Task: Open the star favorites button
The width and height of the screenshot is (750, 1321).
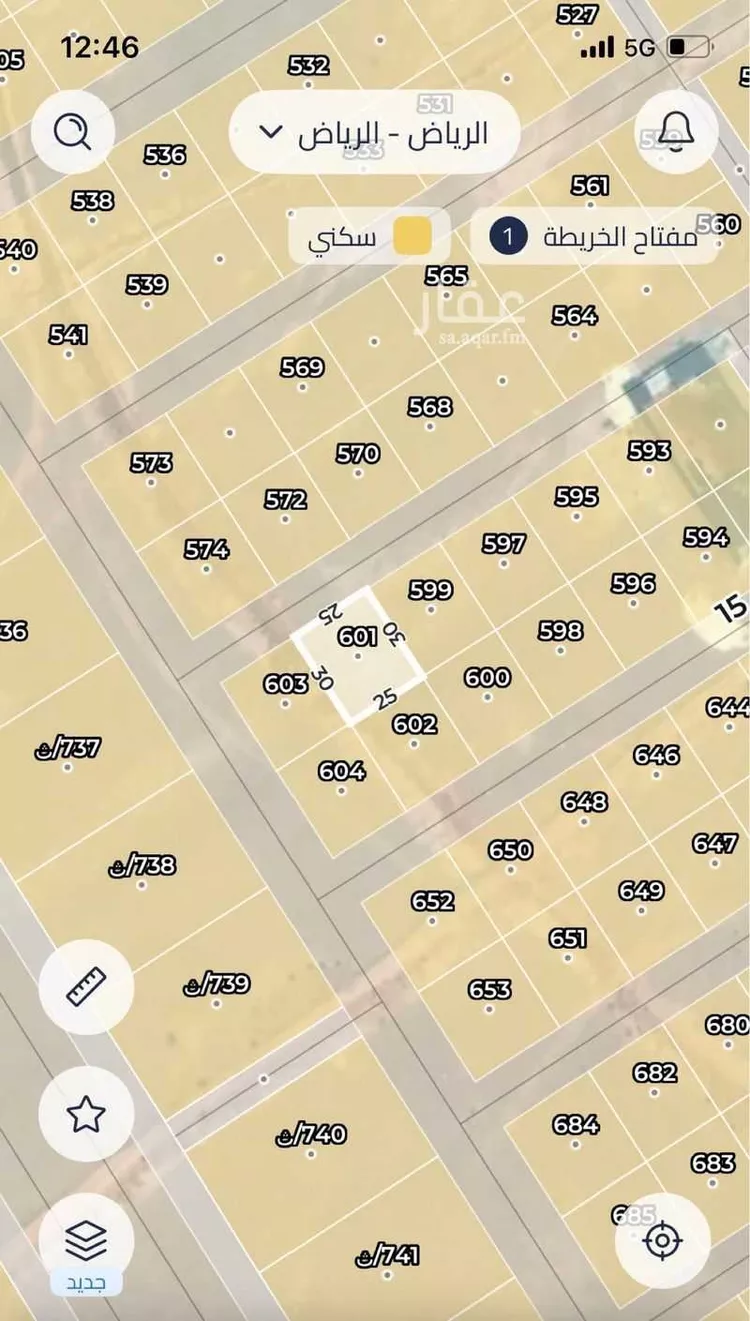Action: (86, 1113)
